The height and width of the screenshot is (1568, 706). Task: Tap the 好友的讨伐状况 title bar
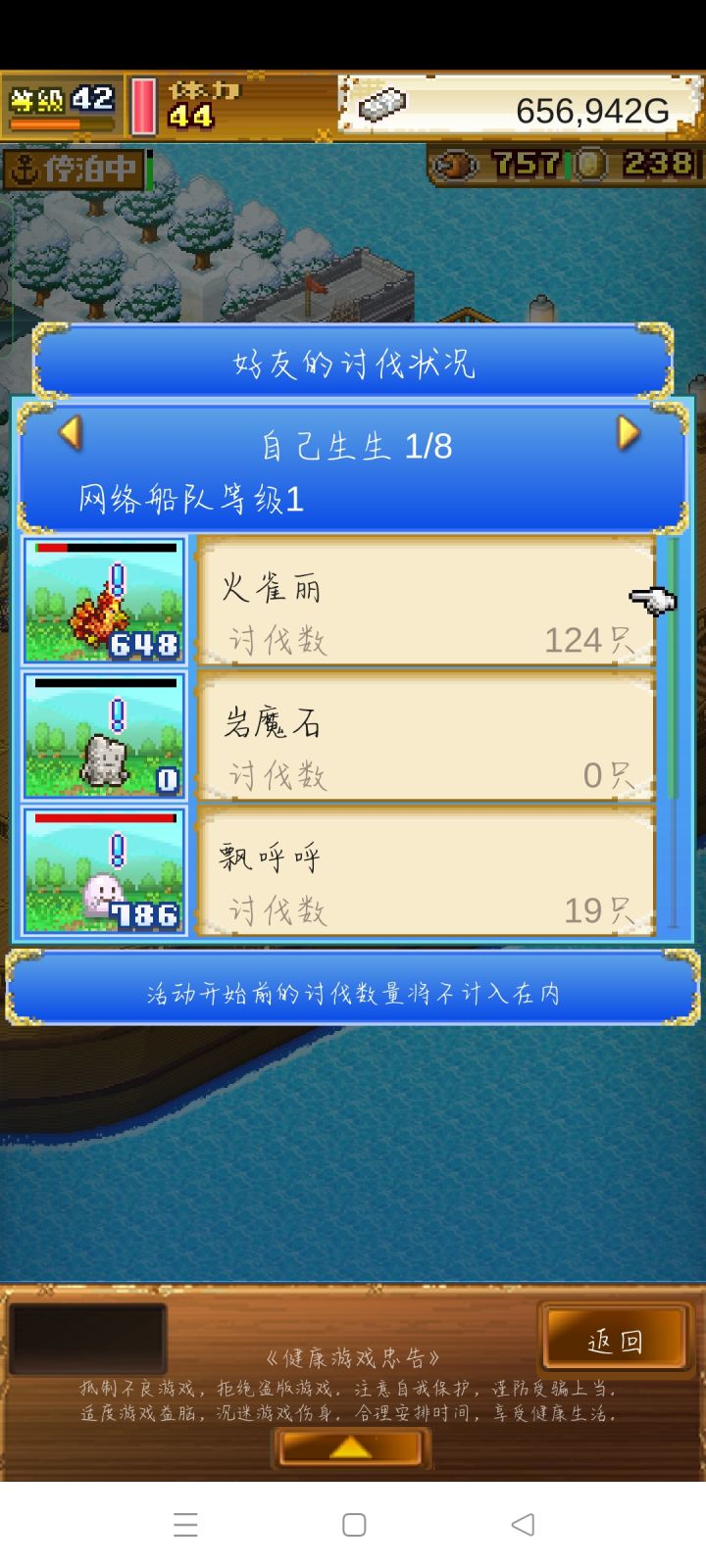[353, 361]
